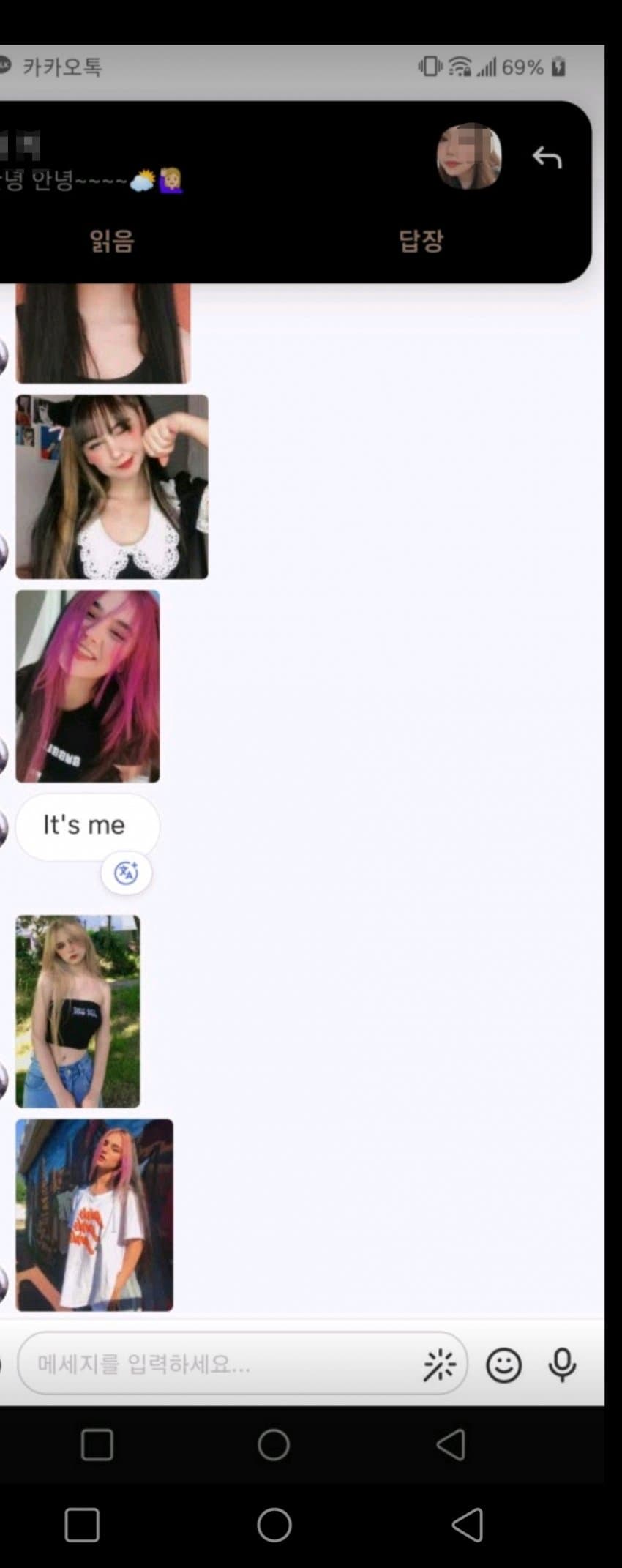Viewport: 622px width, 1568px height.
Task: Translate the "It's me" message
Action: (x=126, y=873)
